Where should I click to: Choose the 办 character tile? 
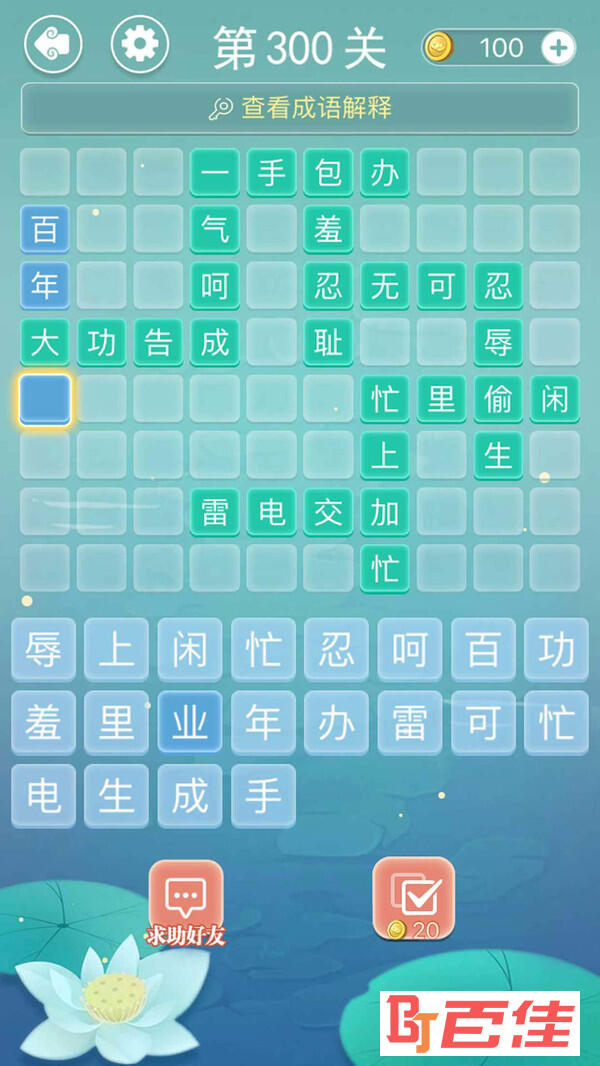click(336, 722)
